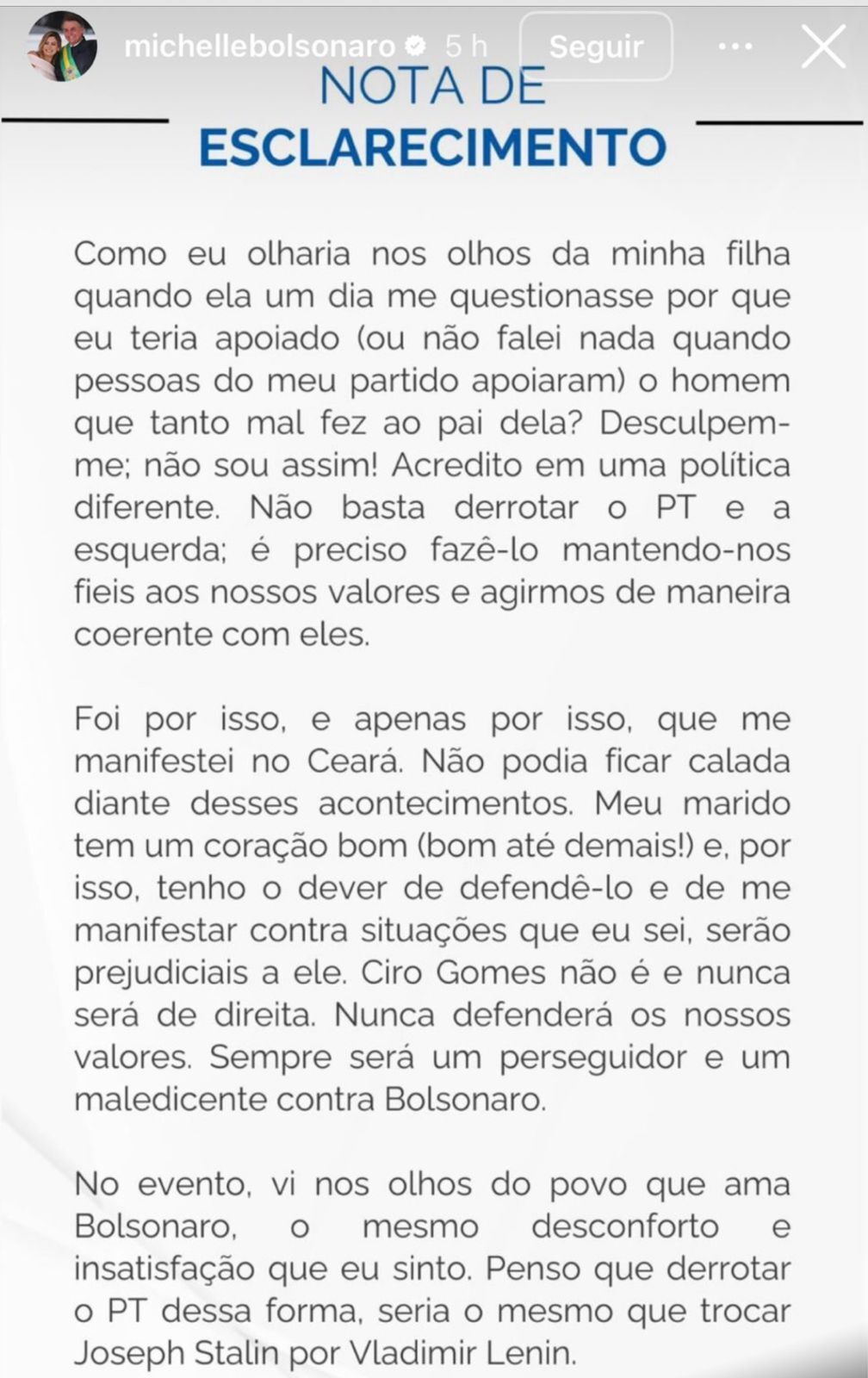Open michellebolsonaro's profile picture
868x1378 pixels.
(61, 47)
